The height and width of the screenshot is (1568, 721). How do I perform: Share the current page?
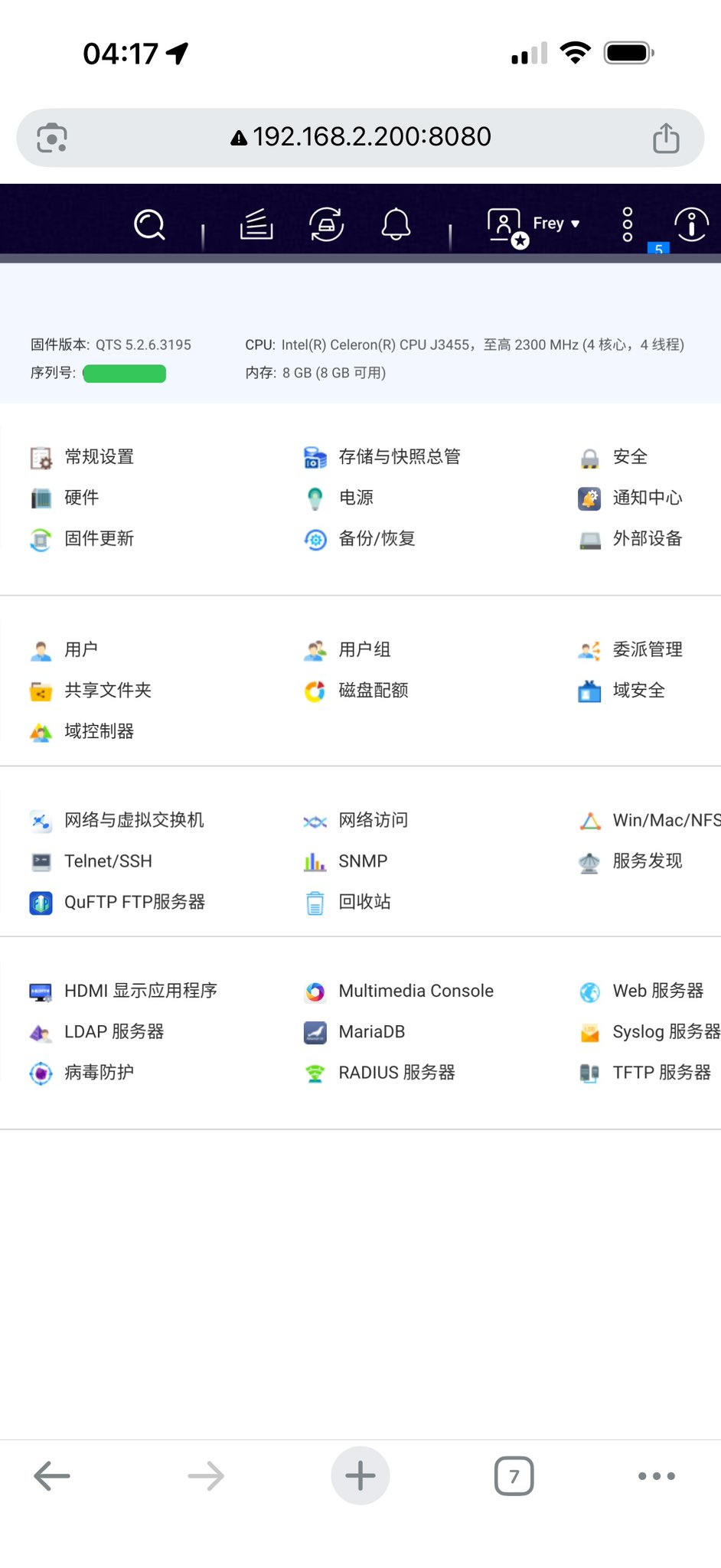(665, 138)
